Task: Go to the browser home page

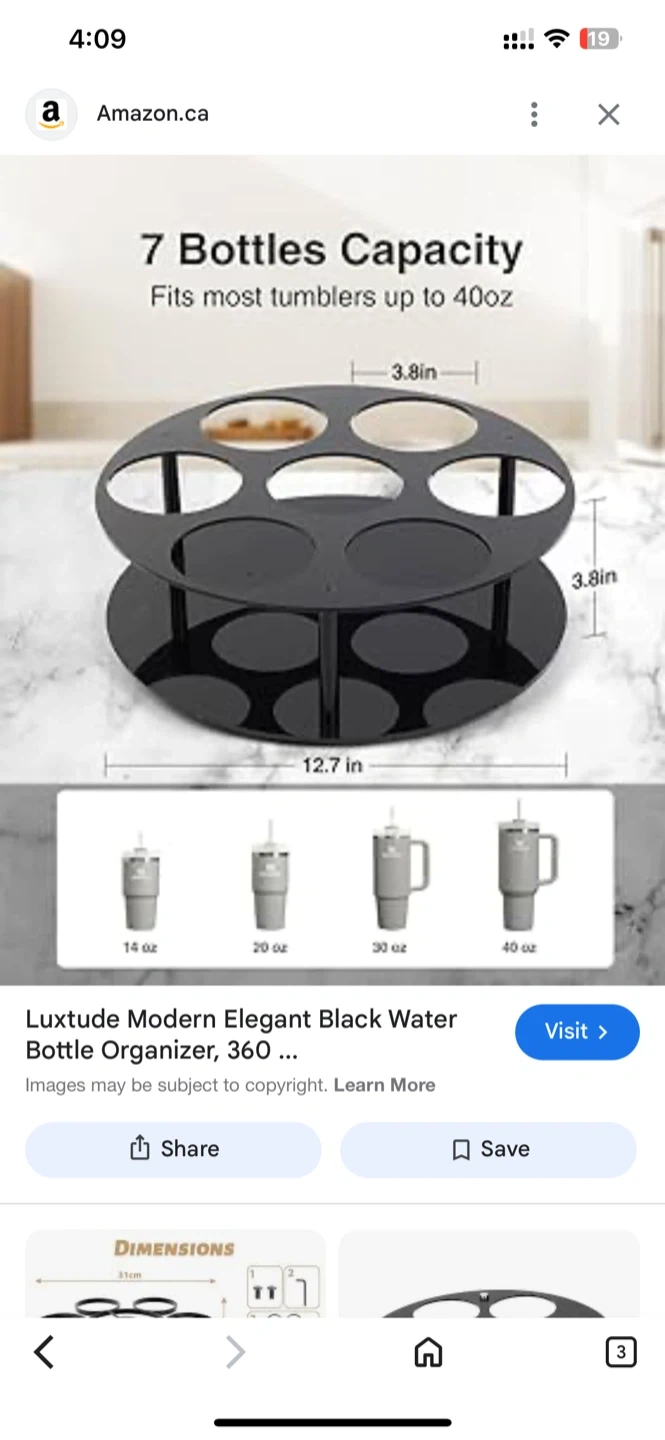Action: (x=428, y=1353)
